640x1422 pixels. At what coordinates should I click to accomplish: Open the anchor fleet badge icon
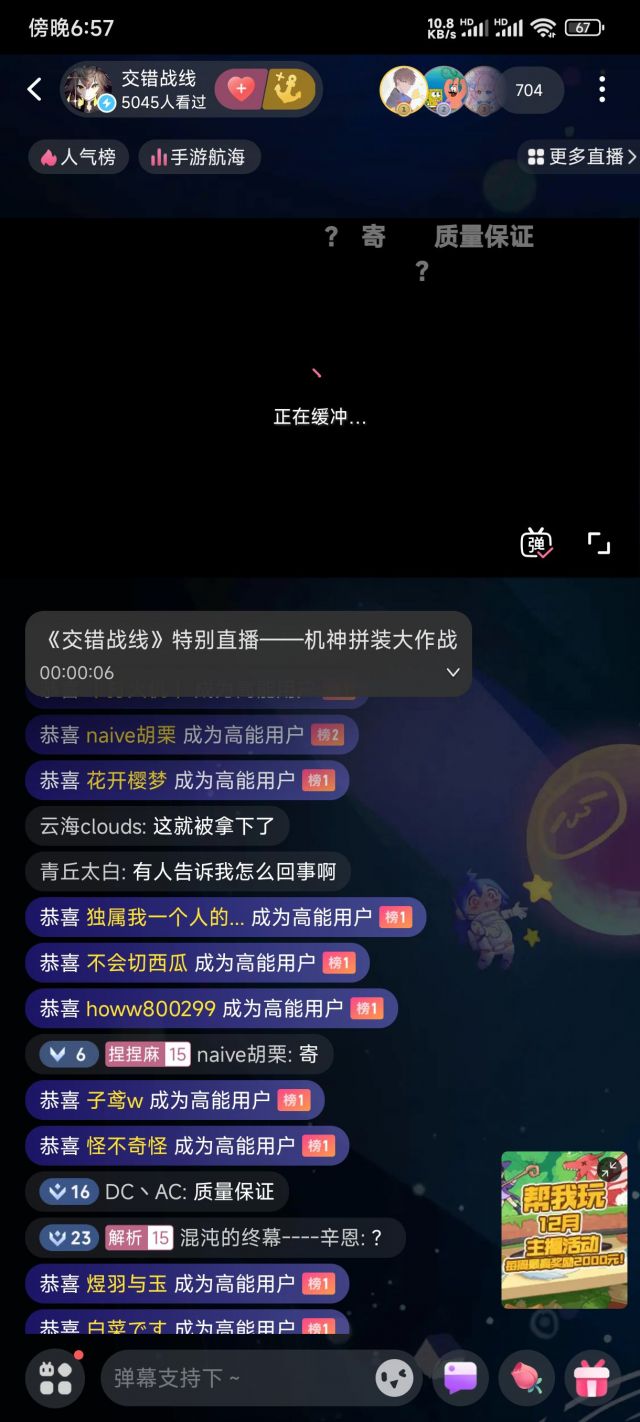pos(290,90)
